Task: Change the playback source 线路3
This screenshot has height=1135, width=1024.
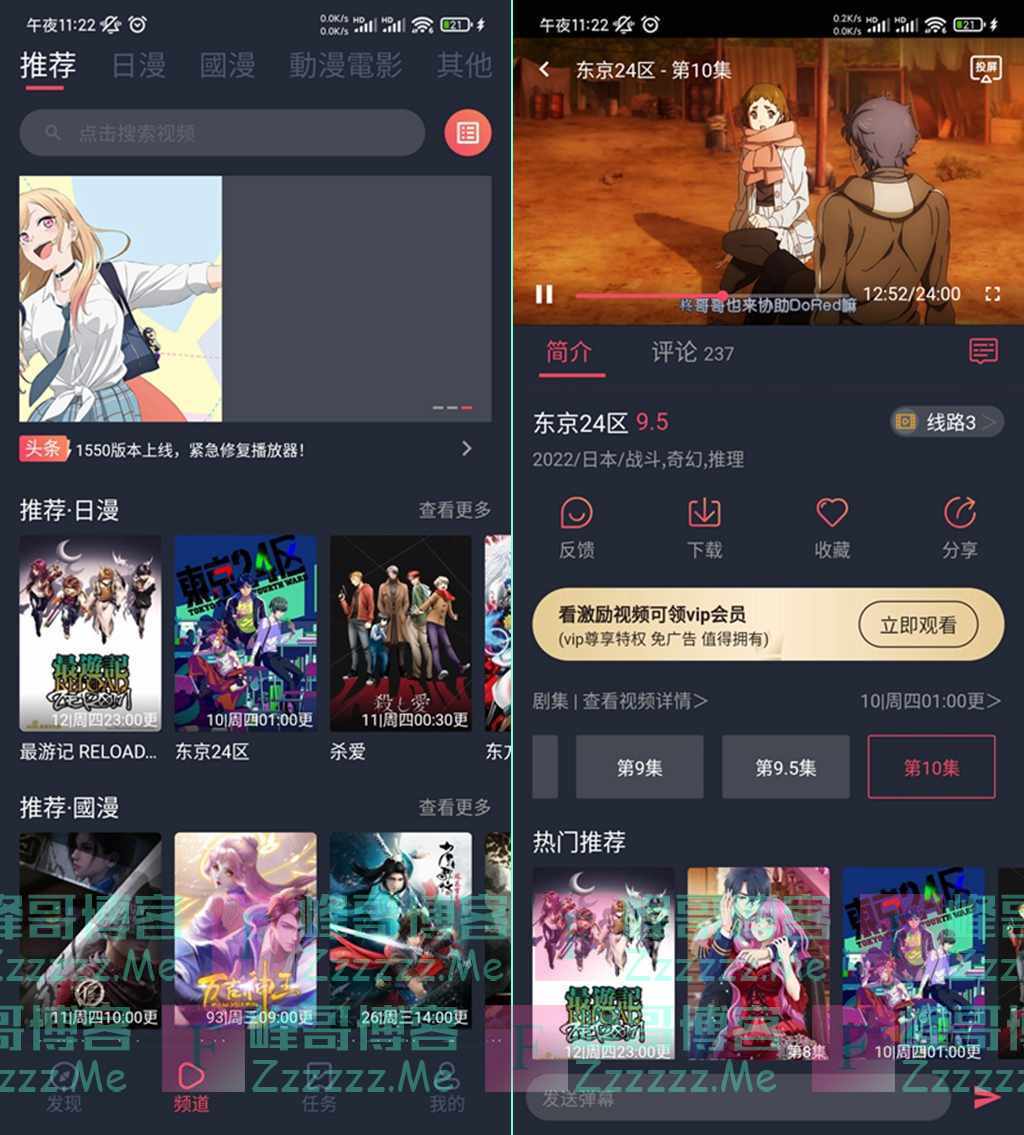Action: (946, 422)
